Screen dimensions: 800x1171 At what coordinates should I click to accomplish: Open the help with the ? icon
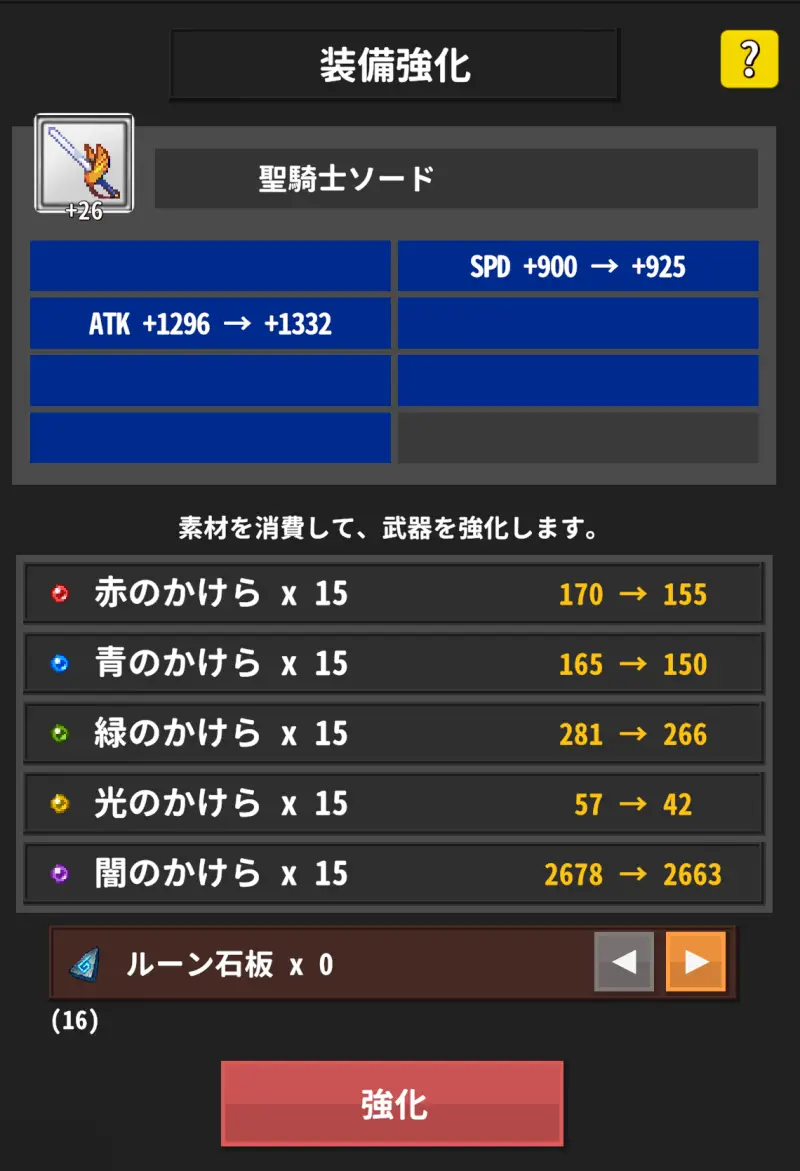tap(749, 58)
